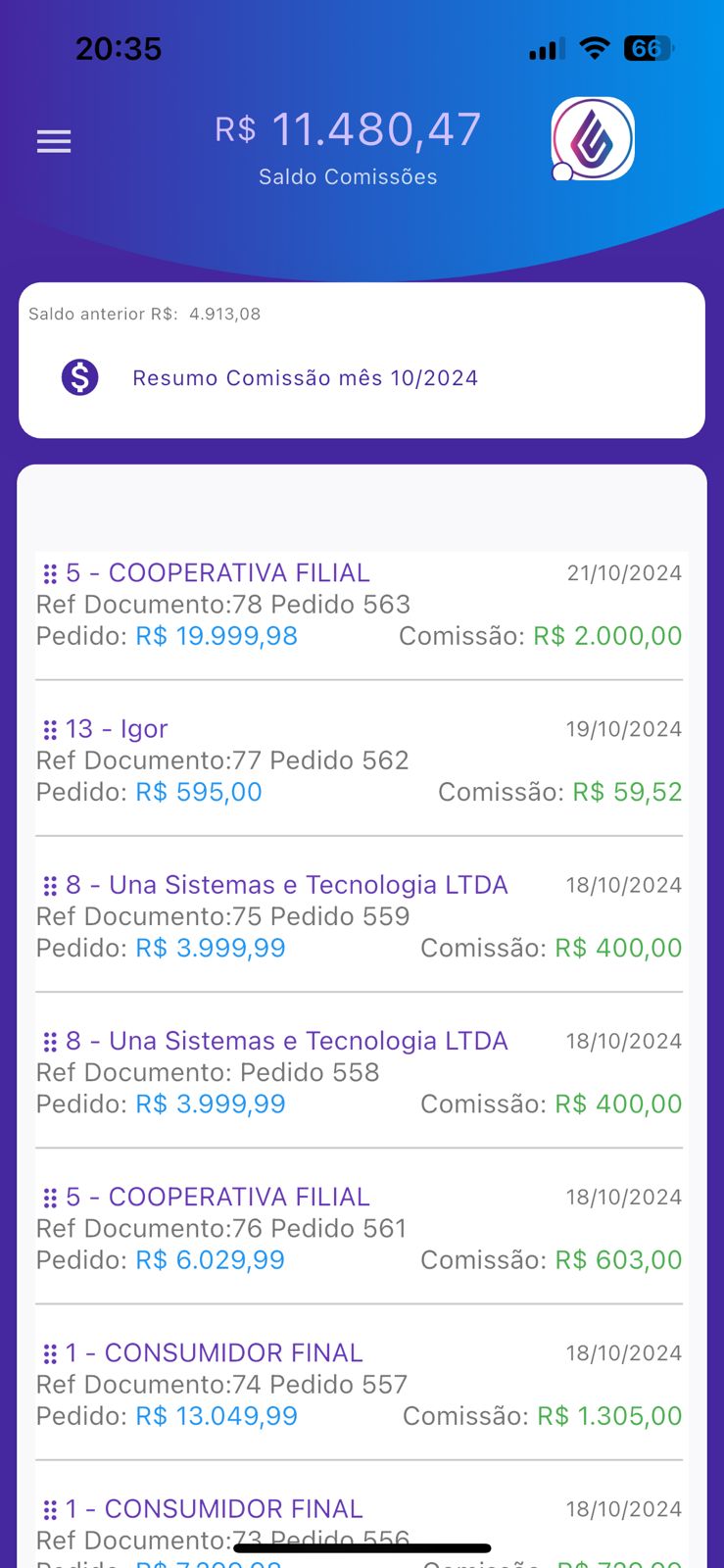
Task: Click the drag handle beside 13 - Igor
Action: pos(50,729)
